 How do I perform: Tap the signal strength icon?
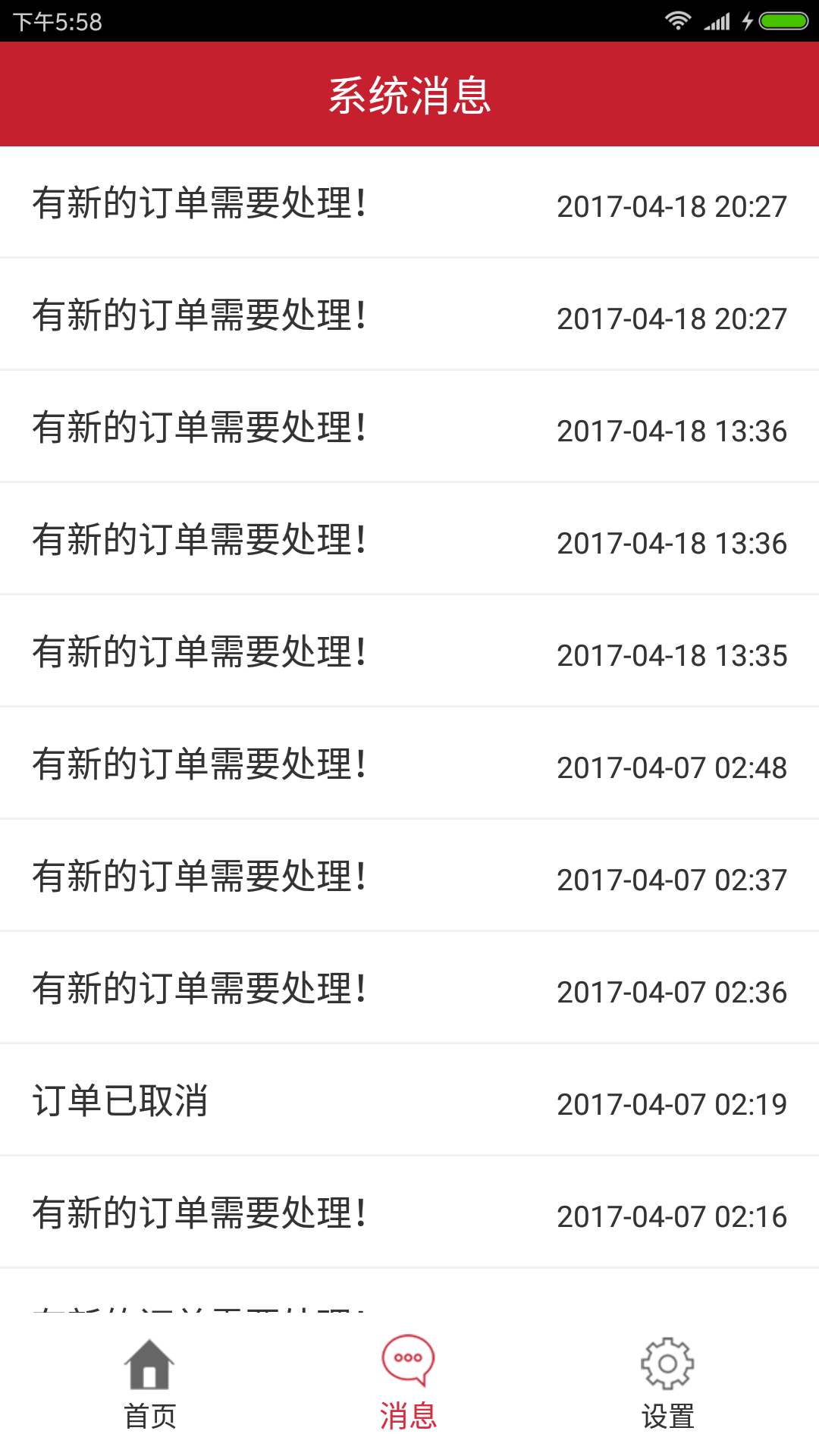(x=717, y=20)
